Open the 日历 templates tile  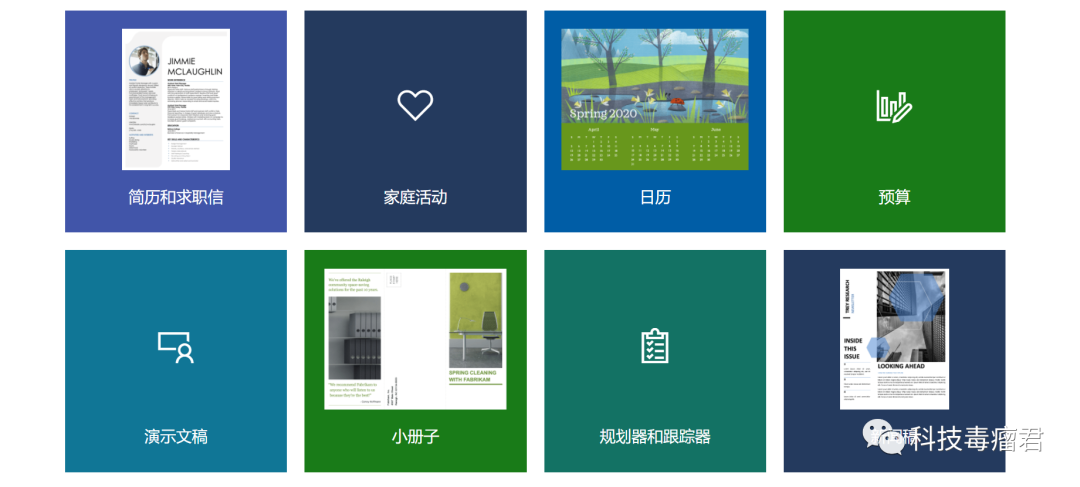(655, 121)
